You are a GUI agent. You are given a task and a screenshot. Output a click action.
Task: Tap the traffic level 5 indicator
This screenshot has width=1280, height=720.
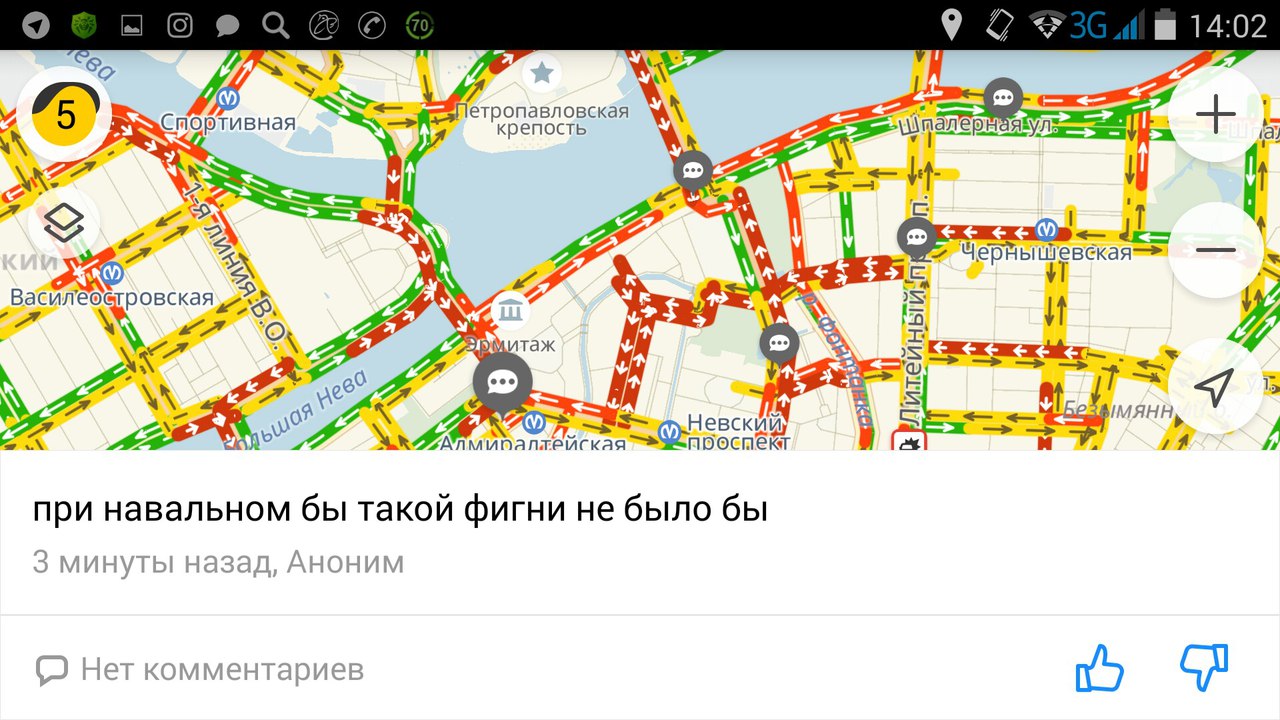[x=65, y=115]
